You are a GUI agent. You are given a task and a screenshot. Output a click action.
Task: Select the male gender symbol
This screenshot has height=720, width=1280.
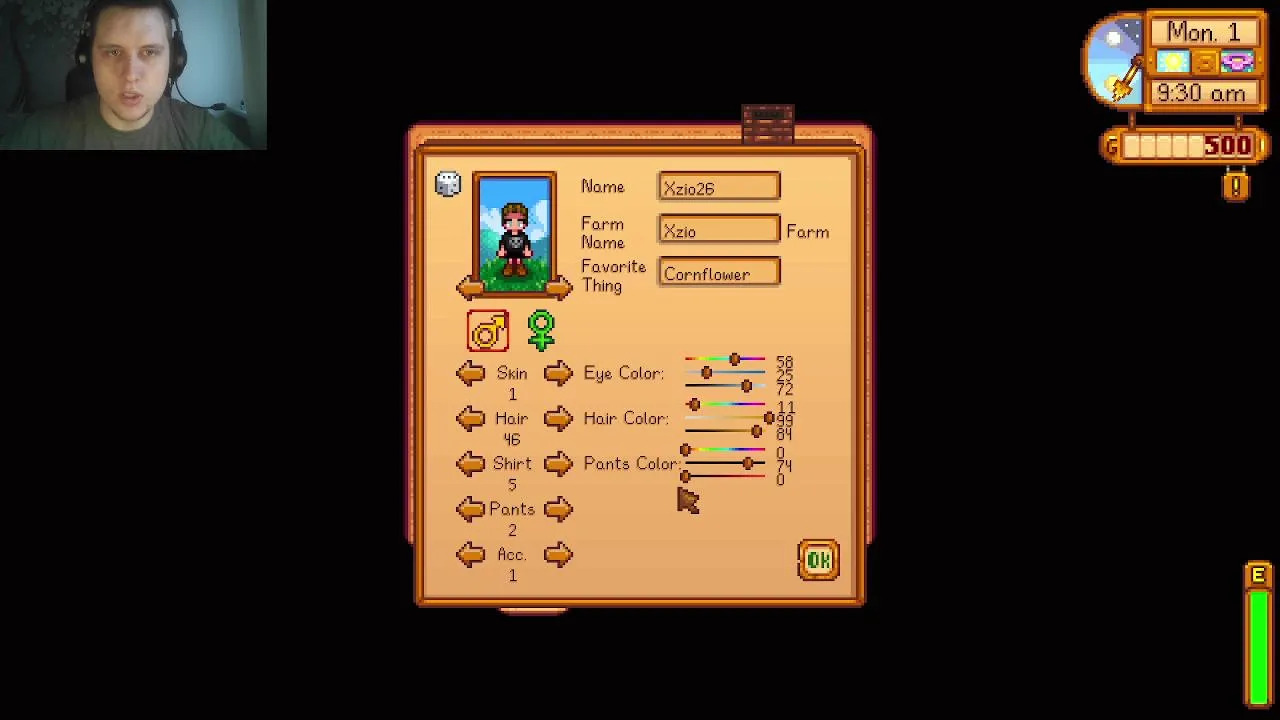coord(488,331)
